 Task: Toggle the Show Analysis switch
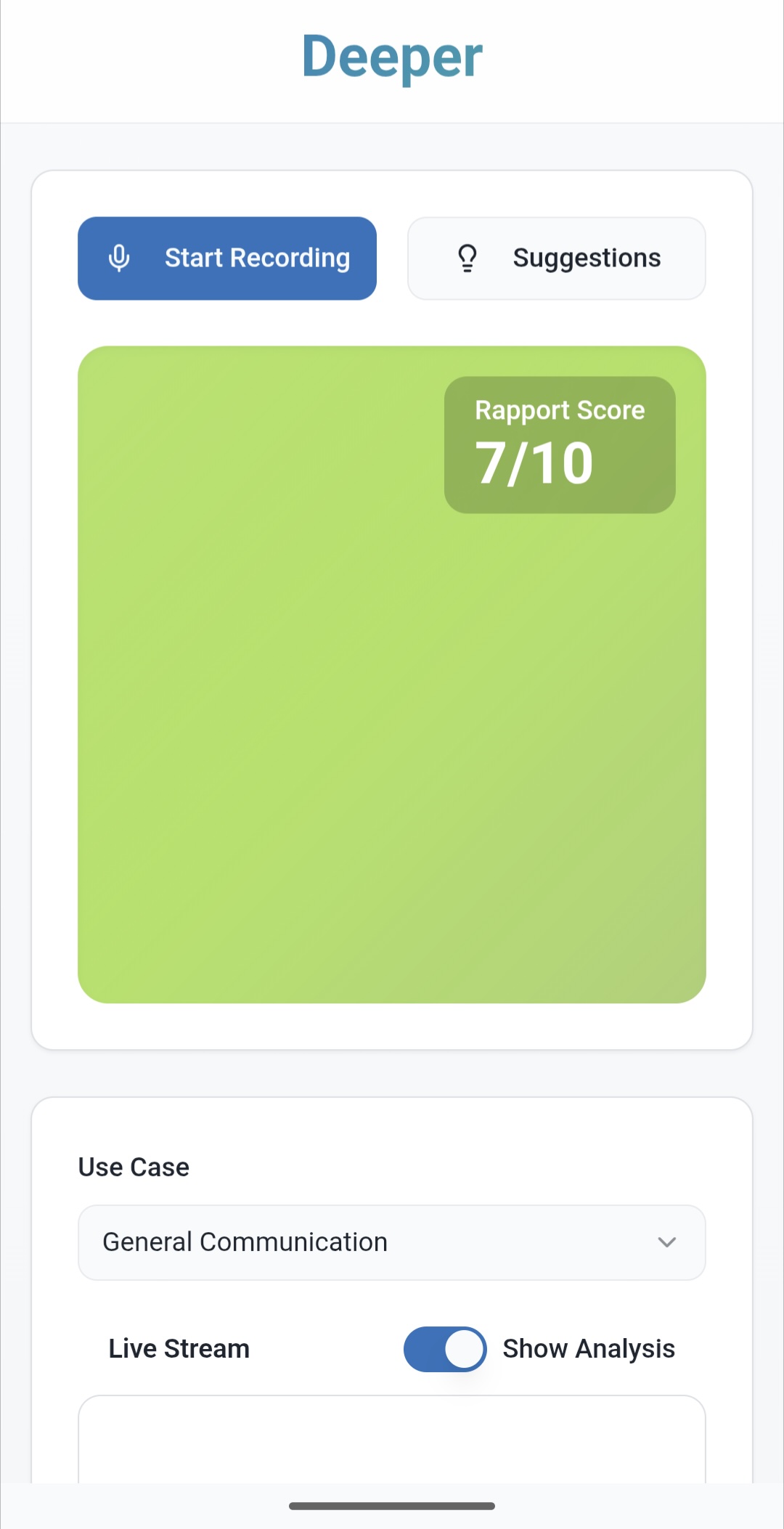point(445,1349)
